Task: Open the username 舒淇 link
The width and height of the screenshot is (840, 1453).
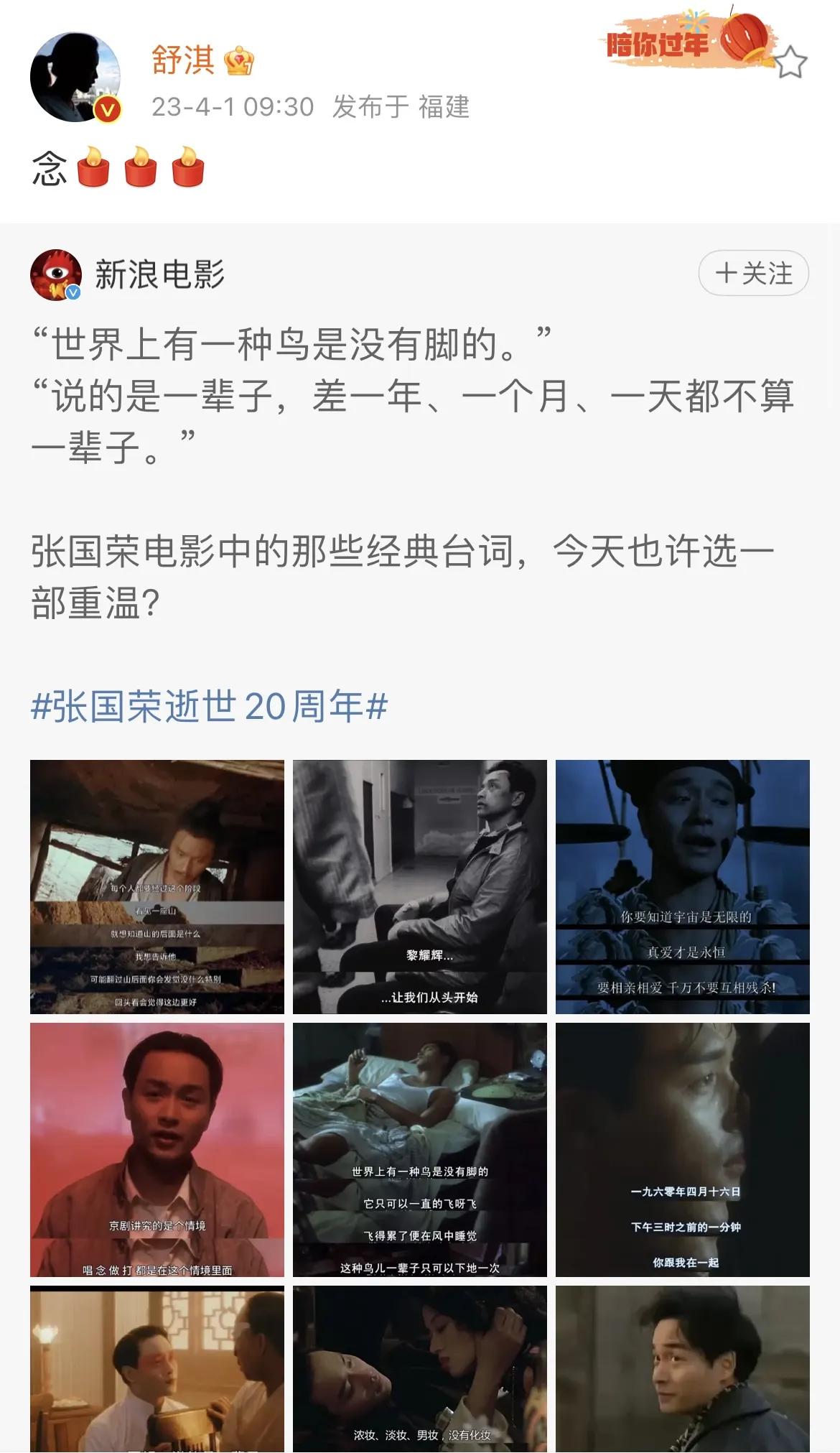Action: tap(183, 60)
